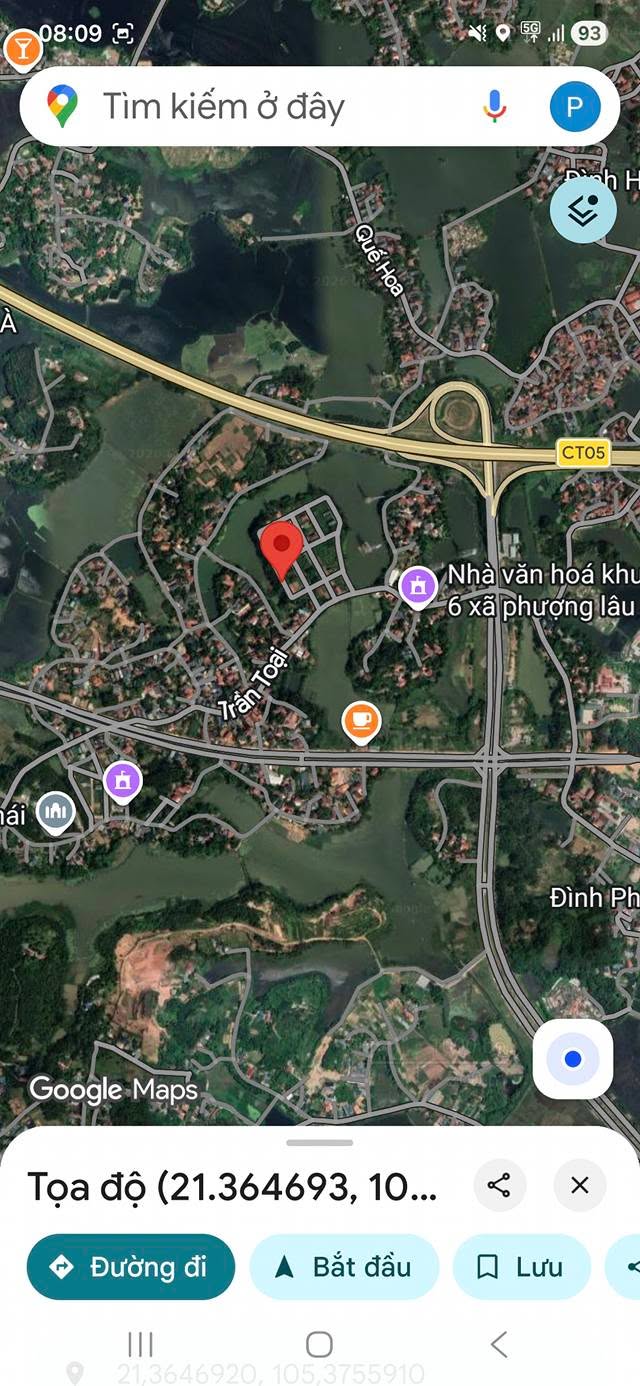Open the account profile avatar P
Image resolution: width=640 pixels, height=1386 pixels.
tap(575, 107)
